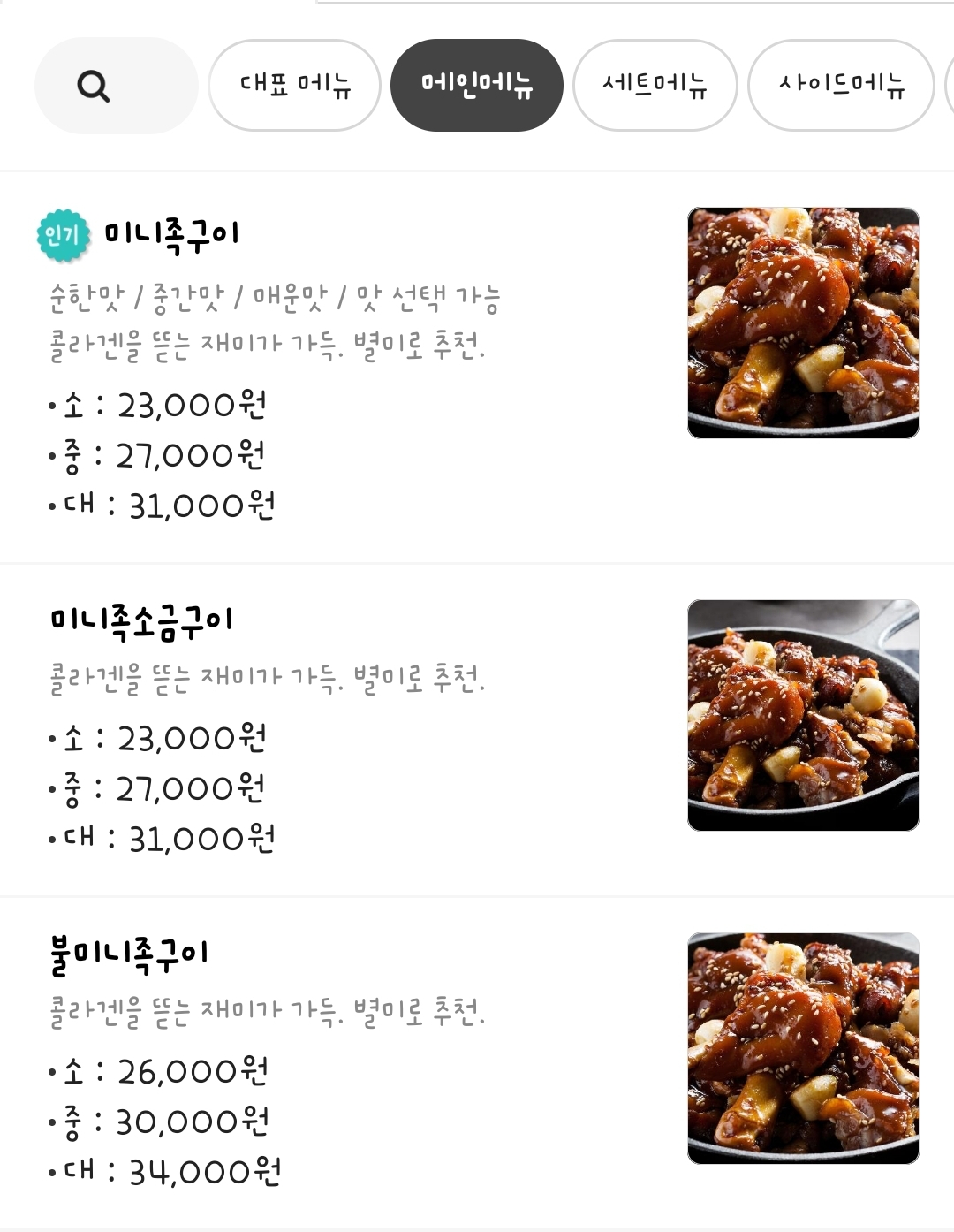Image resolution: width=954 pixels, height=1232 pixels.
Task: Select 소 23,000원 under 미니족구이
Action: click(159, 406)
